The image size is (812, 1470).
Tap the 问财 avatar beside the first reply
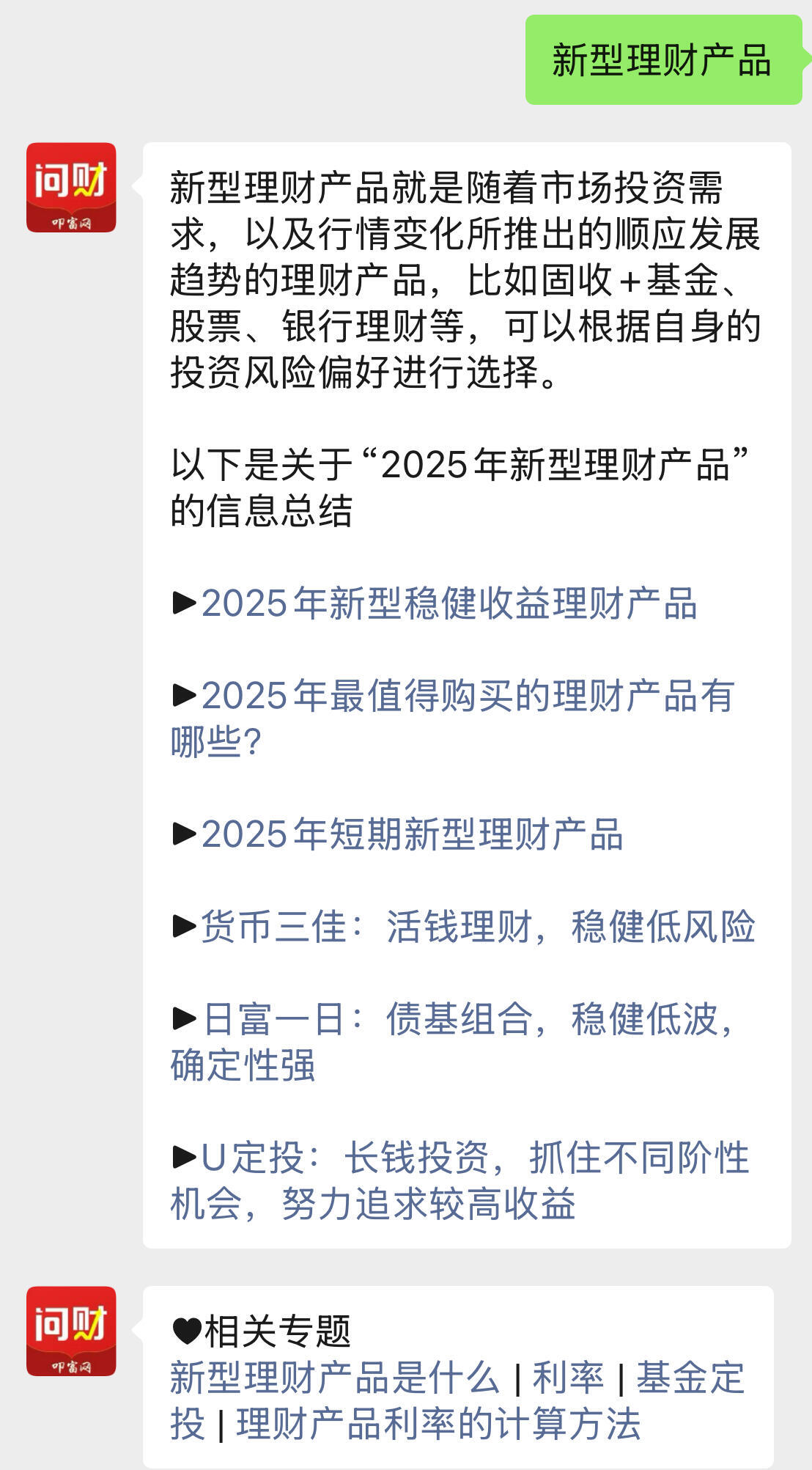(71, 188)
